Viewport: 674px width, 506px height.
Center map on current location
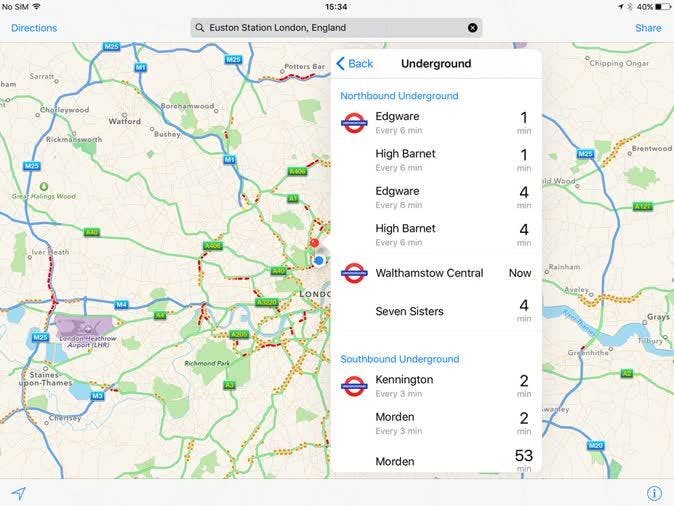coord(18,493)
